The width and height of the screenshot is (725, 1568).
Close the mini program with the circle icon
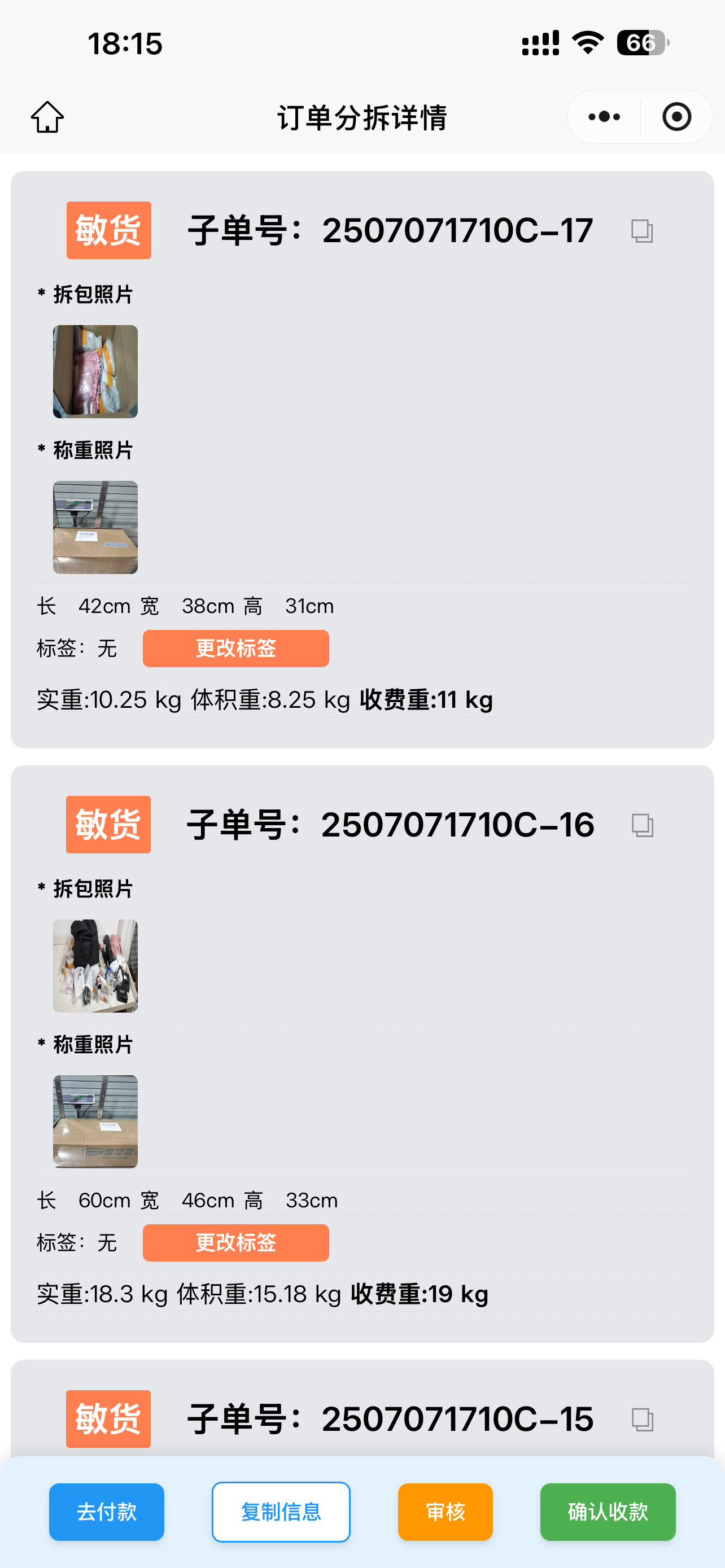676,117
